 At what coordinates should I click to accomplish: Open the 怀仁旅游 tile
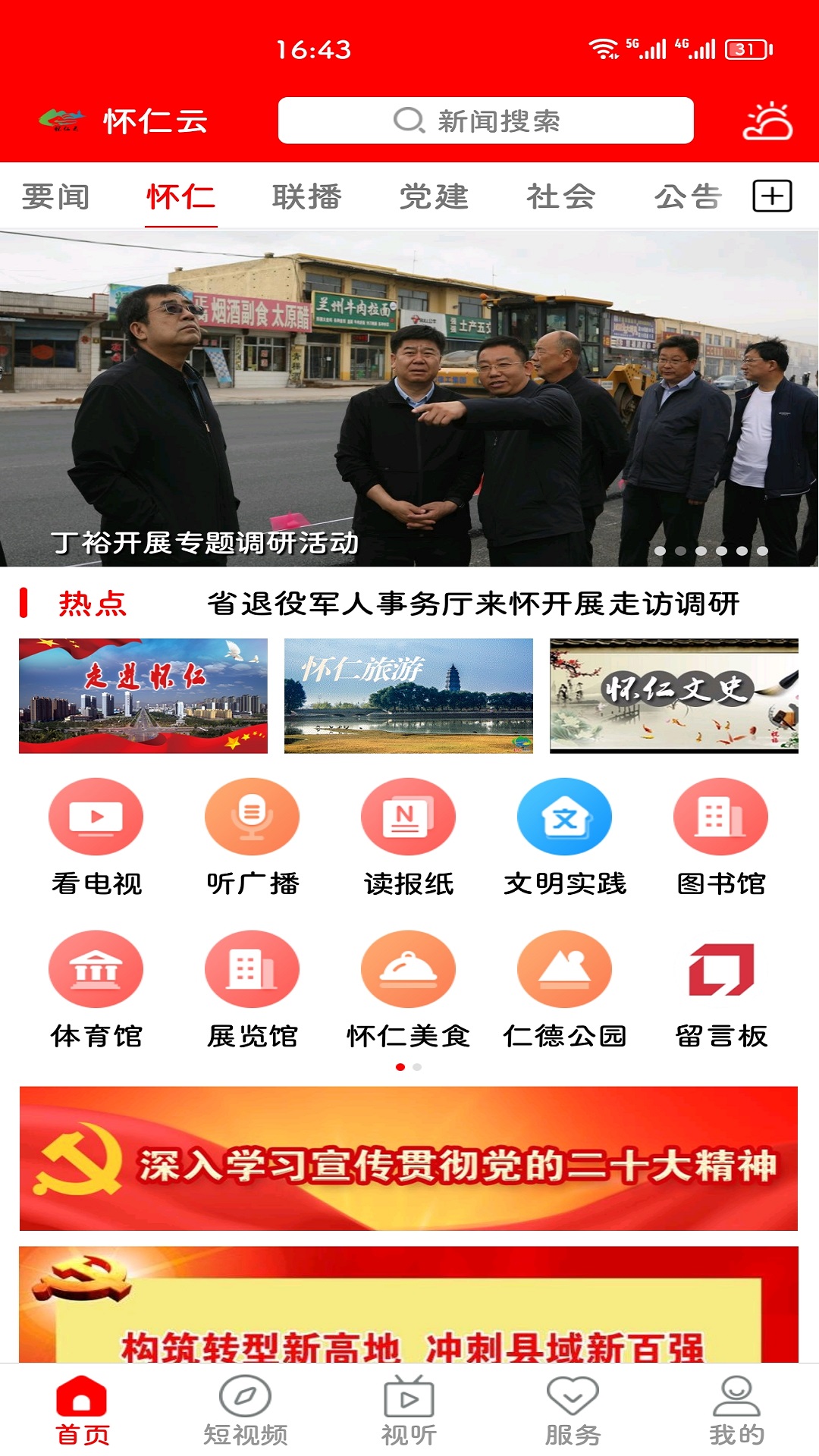409,696
